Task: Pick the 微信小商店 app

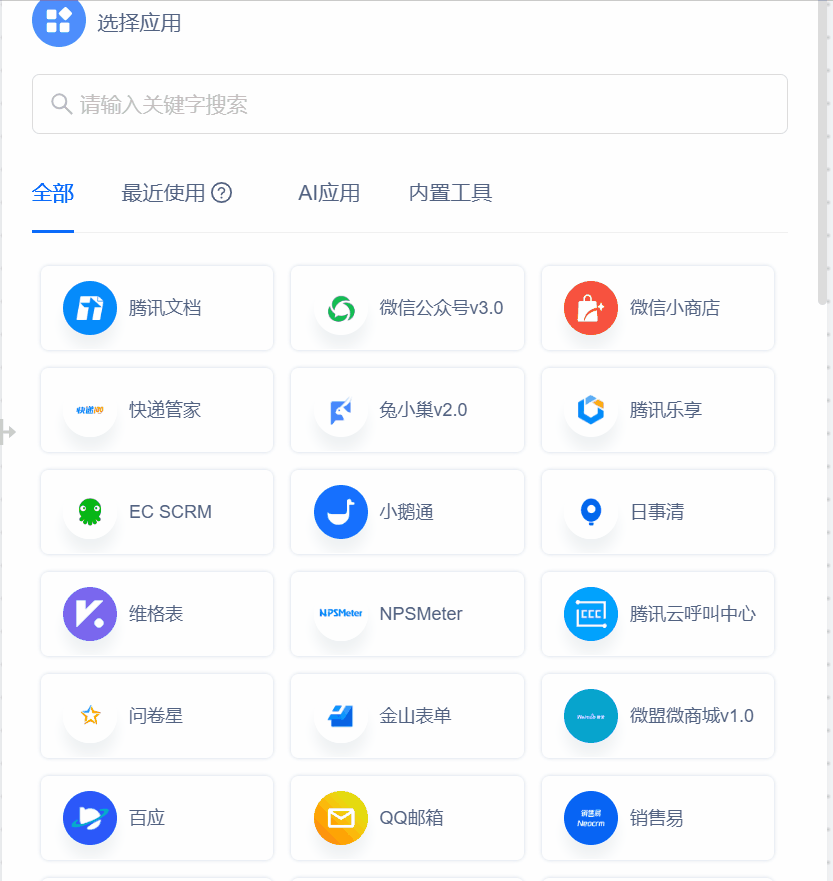Action: [x=657, y=308]
